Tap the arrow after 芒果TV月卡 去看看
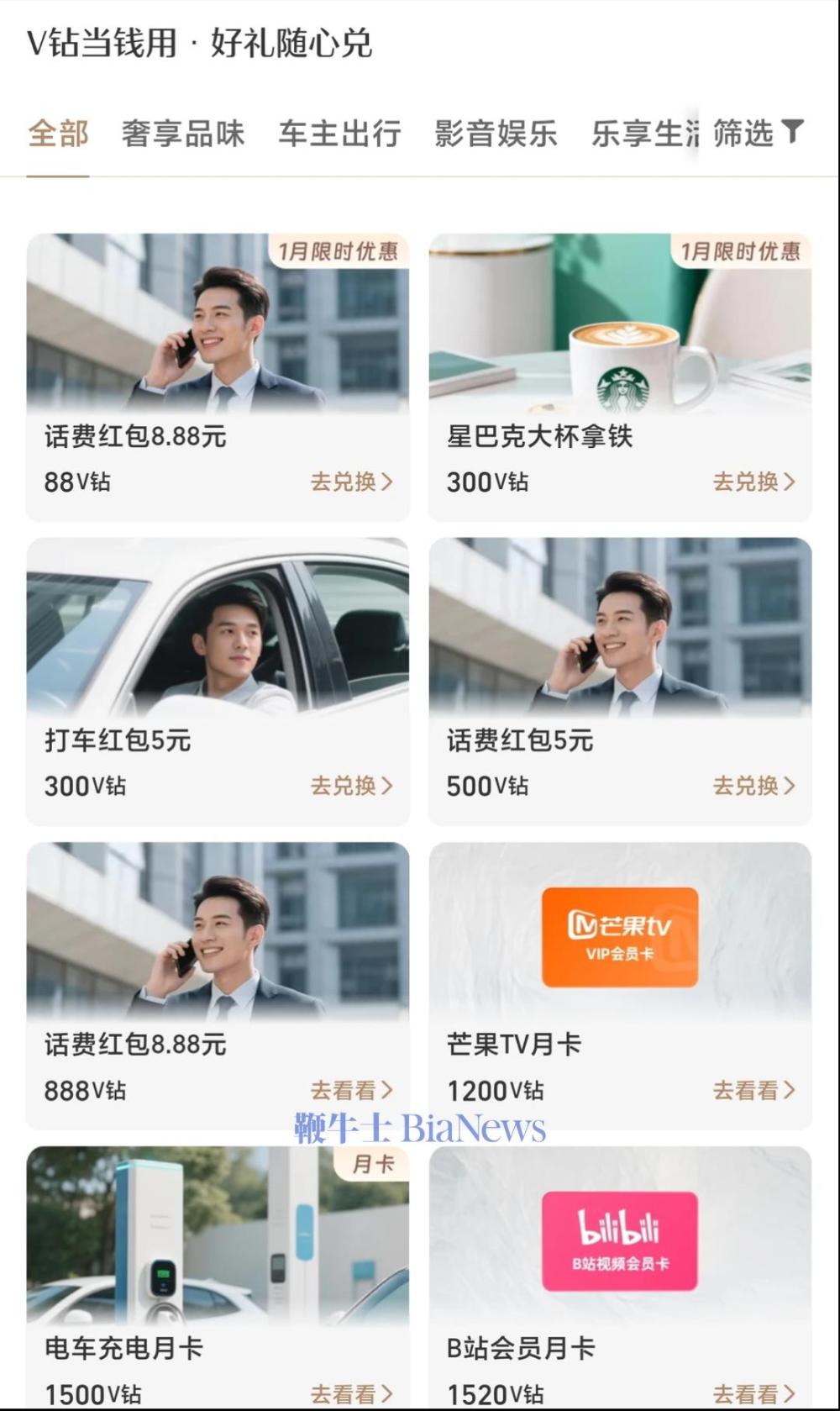The width and height of the screenshot is (840, 1411). (790, 1090)
